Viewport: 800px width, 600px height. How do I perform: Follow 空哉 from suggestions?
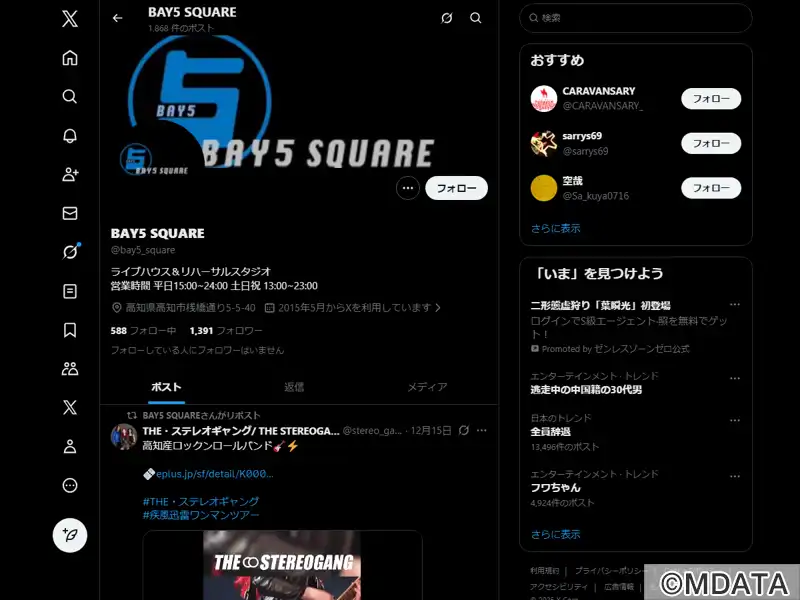coord(711,188)
